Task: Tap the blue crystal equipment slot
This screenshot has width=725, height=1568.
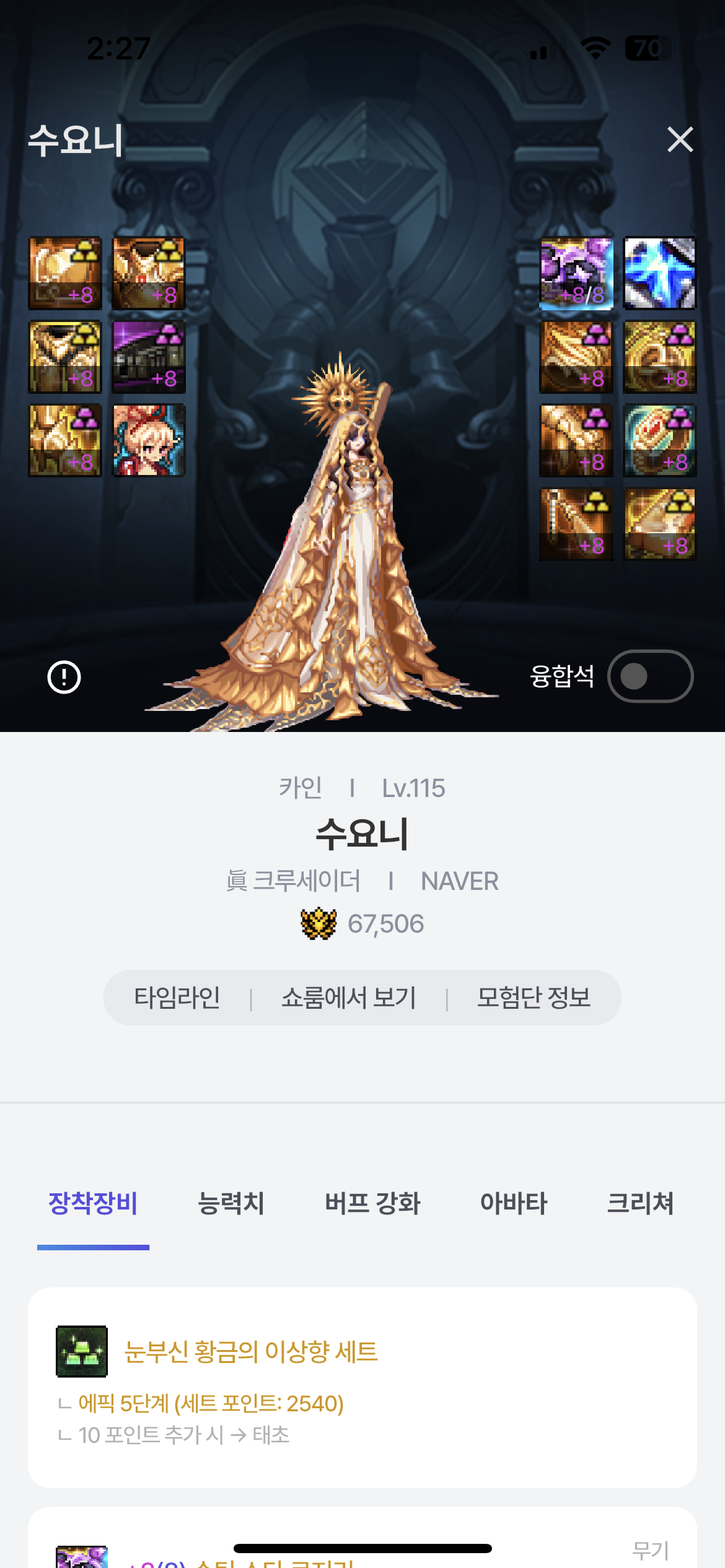Action: (x=659, y=273)
